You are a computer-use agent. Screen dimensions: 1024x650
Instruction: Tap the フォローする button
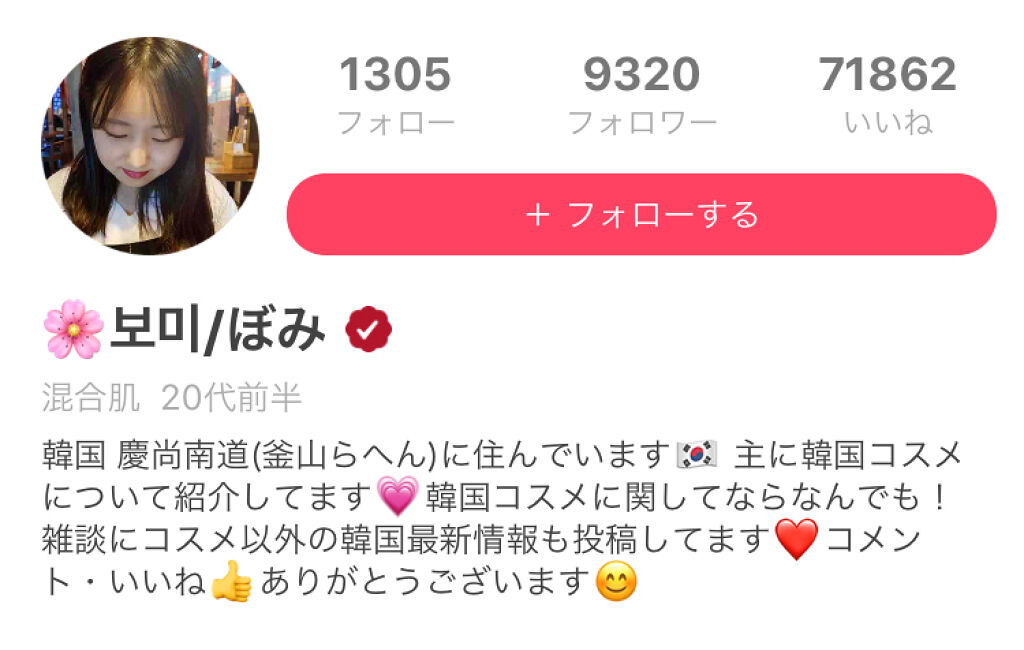pos(641,215)
